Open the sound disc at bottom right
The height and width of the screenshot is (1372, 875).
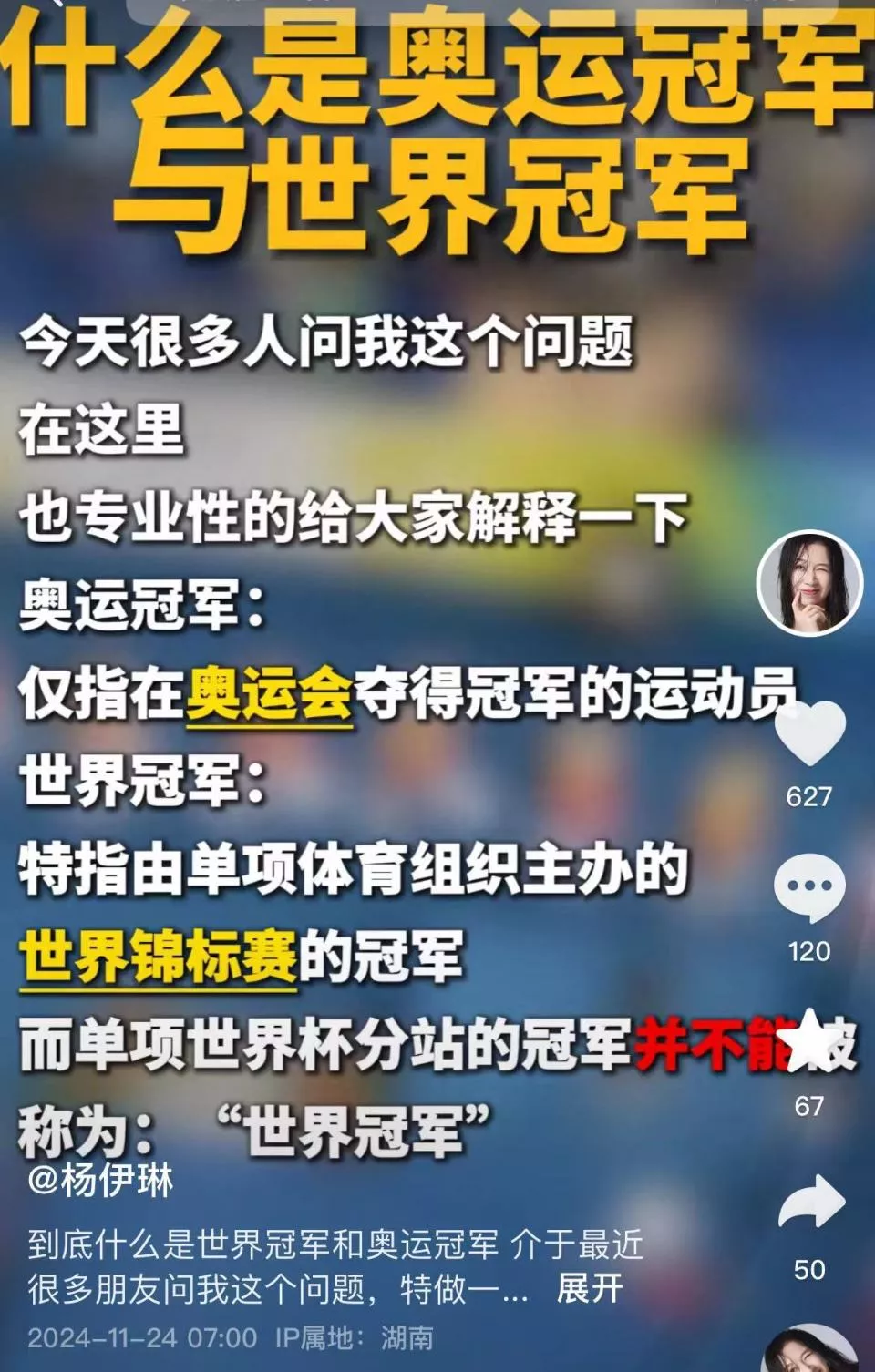[809, 1350]
